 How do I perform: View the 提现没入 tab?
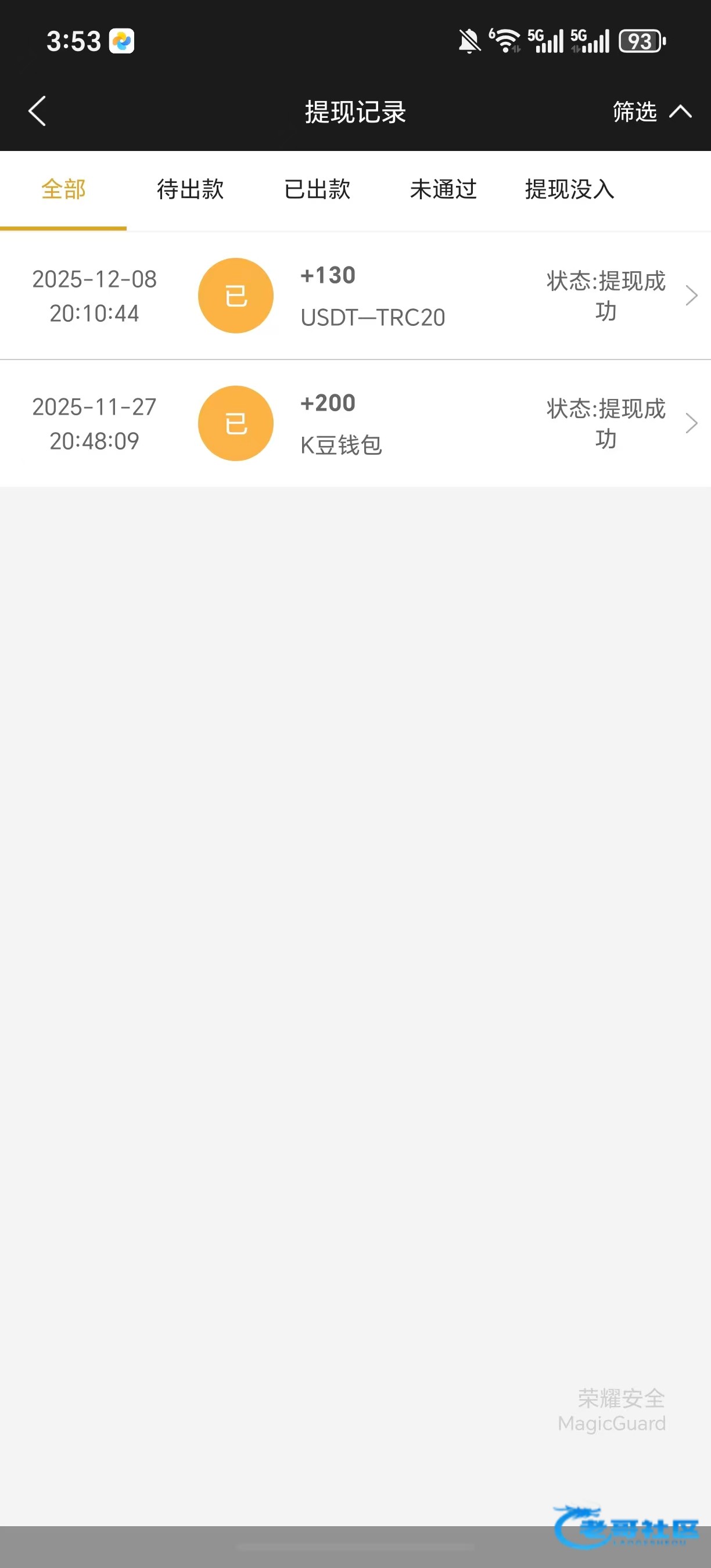pyautogui.click(x=569, y=189)
